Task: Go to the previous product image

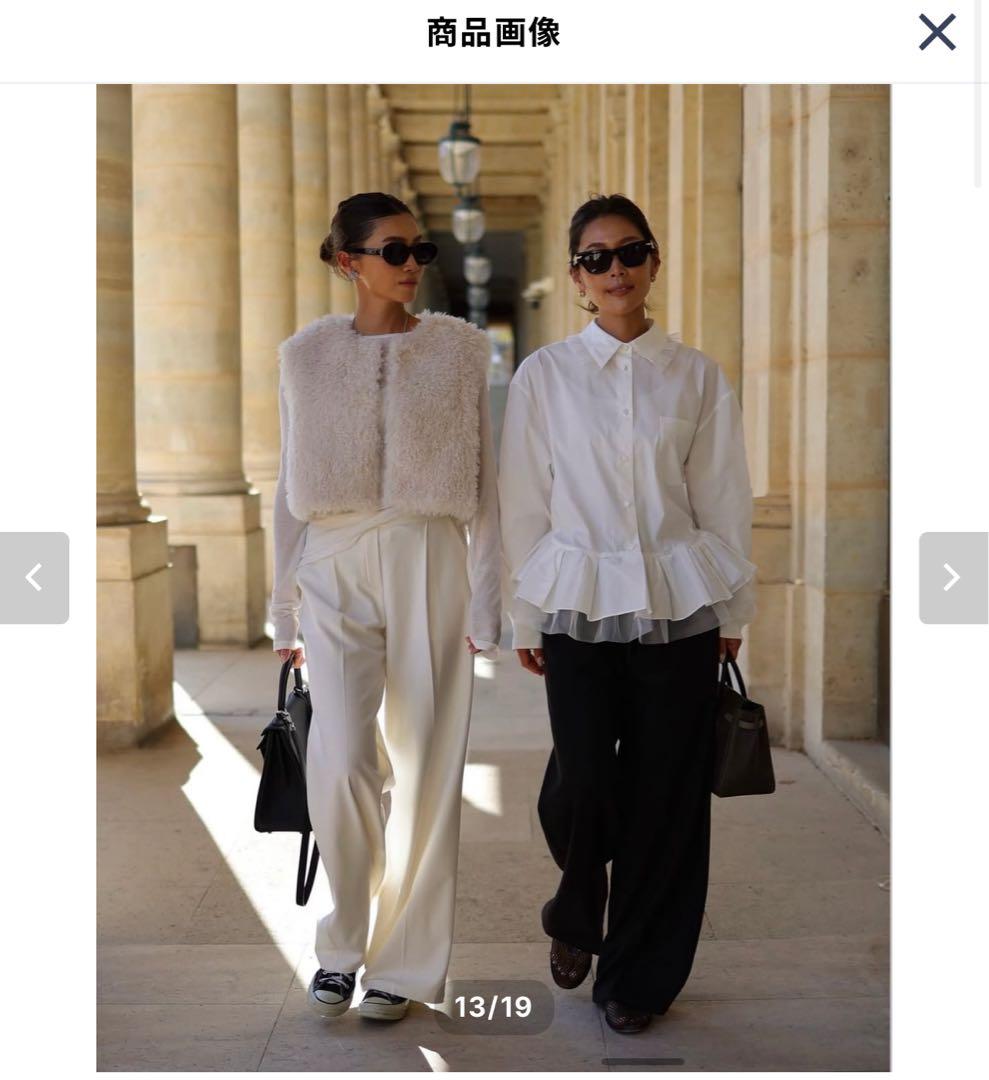Action: pyautogui.click(x=34, y=577)
